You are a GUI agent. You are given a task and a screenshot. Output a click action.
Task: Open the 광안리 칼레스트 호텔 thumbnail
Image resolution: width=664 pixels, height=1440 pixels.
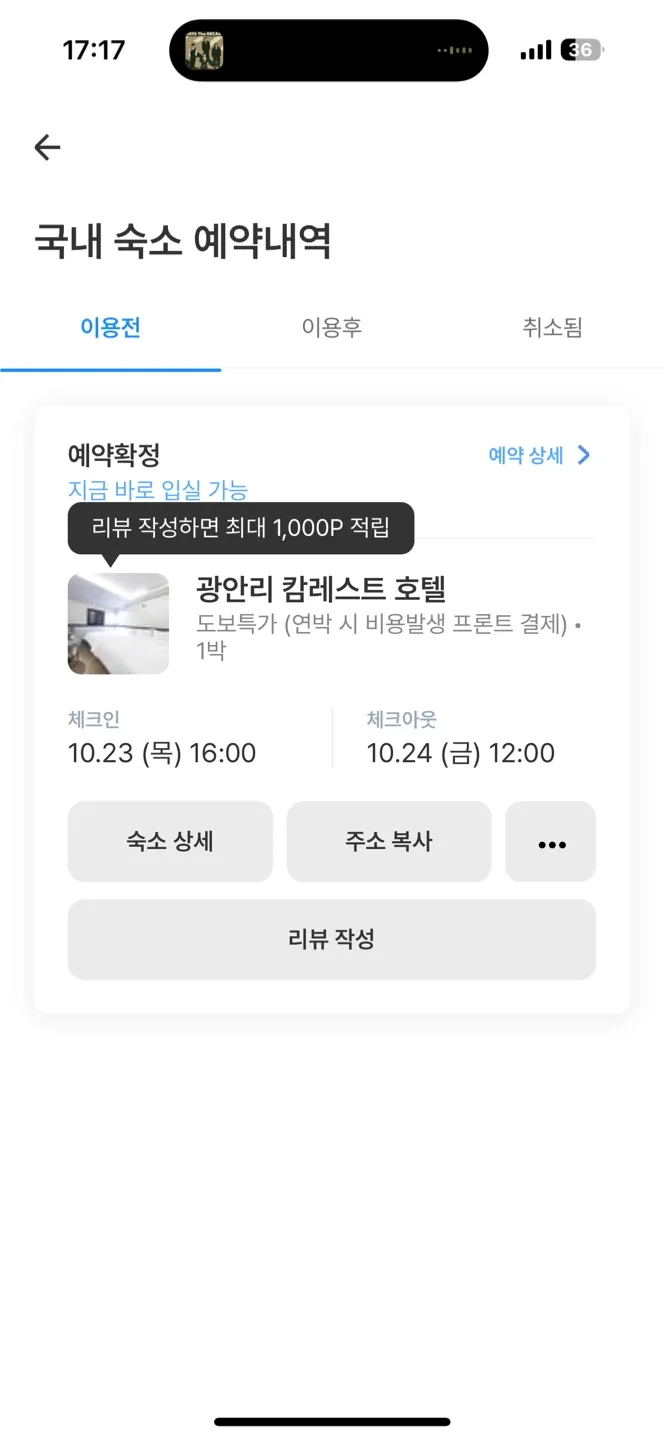point(118,624)
